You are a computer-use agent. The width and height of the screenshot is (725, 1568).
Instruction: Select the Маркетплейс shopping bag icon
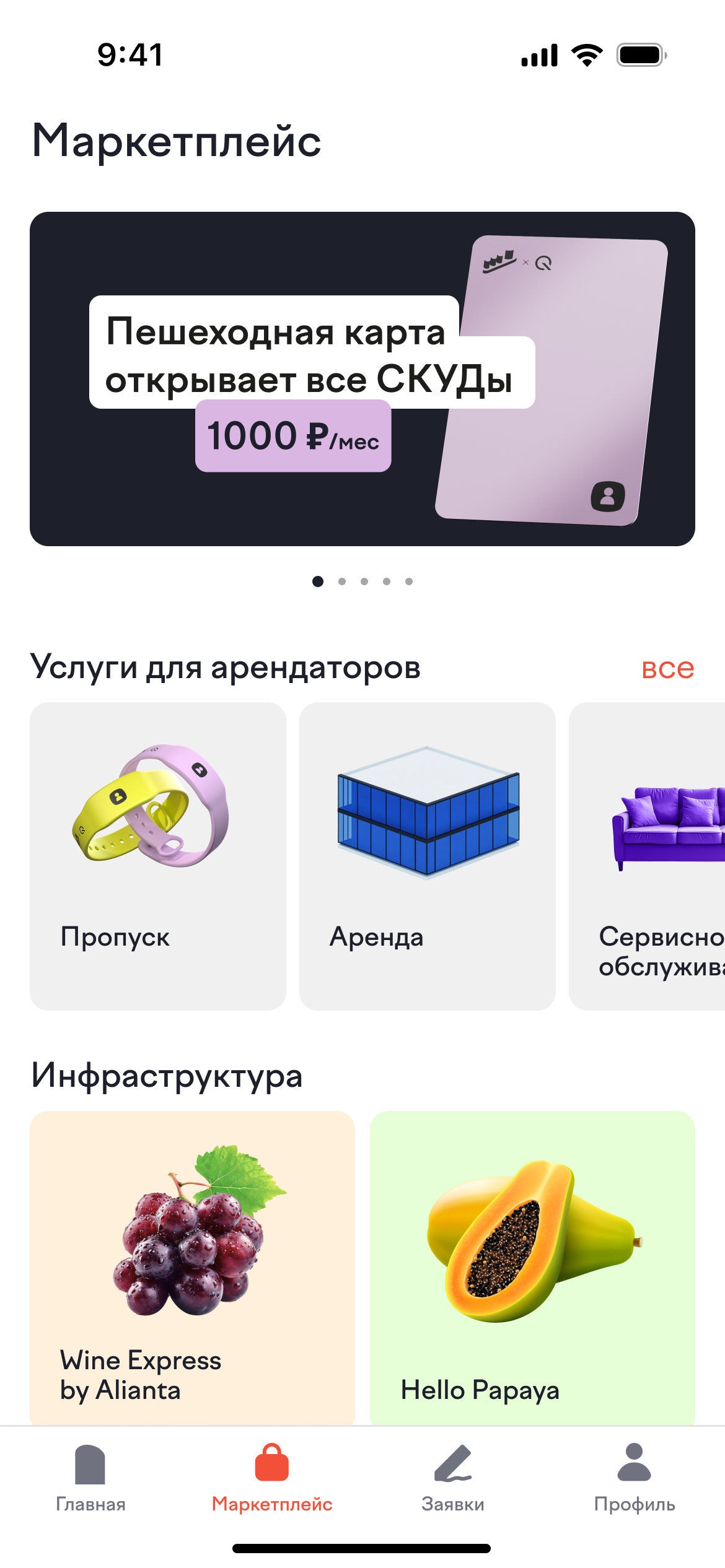tap(271, 1463)
